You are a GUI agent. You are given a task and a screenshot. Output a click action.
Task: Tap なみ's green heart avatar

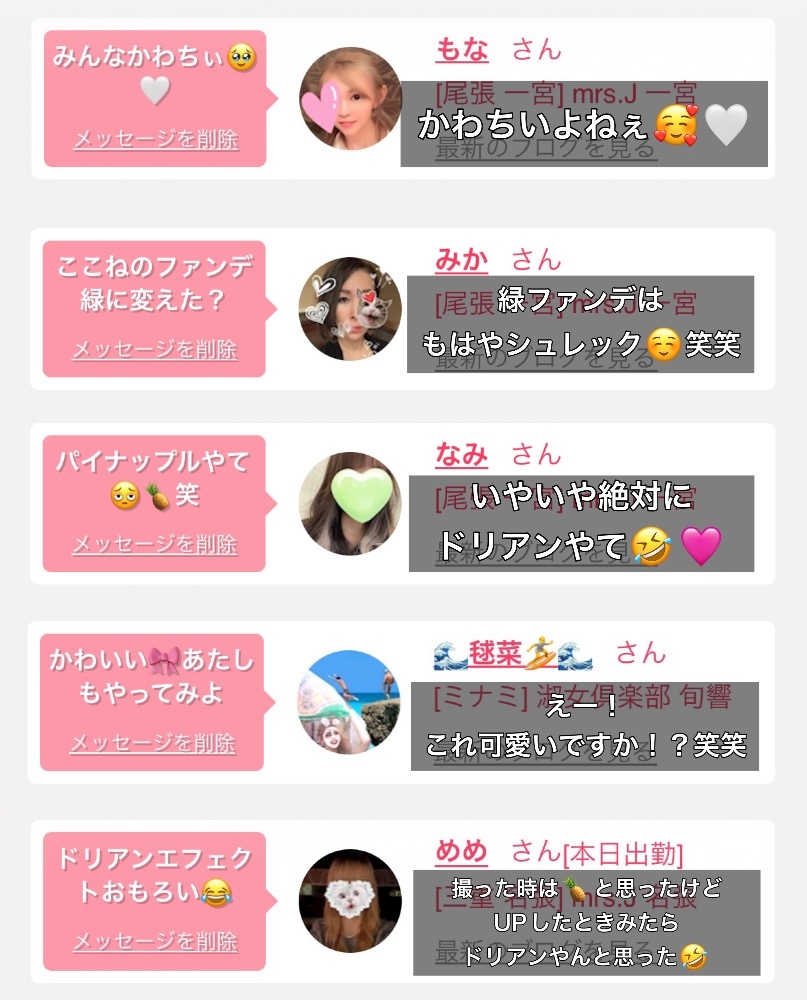pos(350,503)
